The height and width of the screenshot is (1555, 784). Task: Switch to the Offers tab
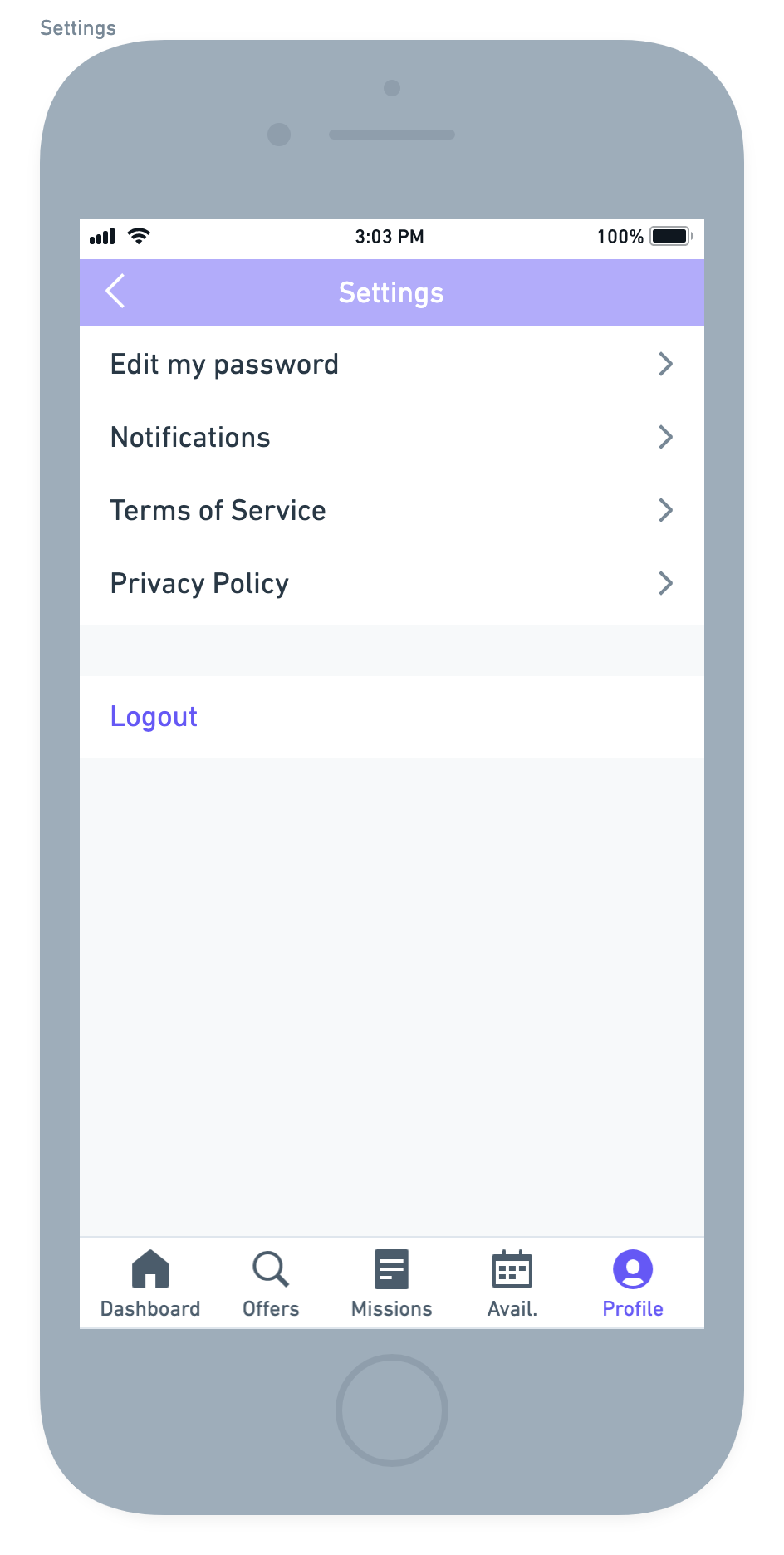271,1284
